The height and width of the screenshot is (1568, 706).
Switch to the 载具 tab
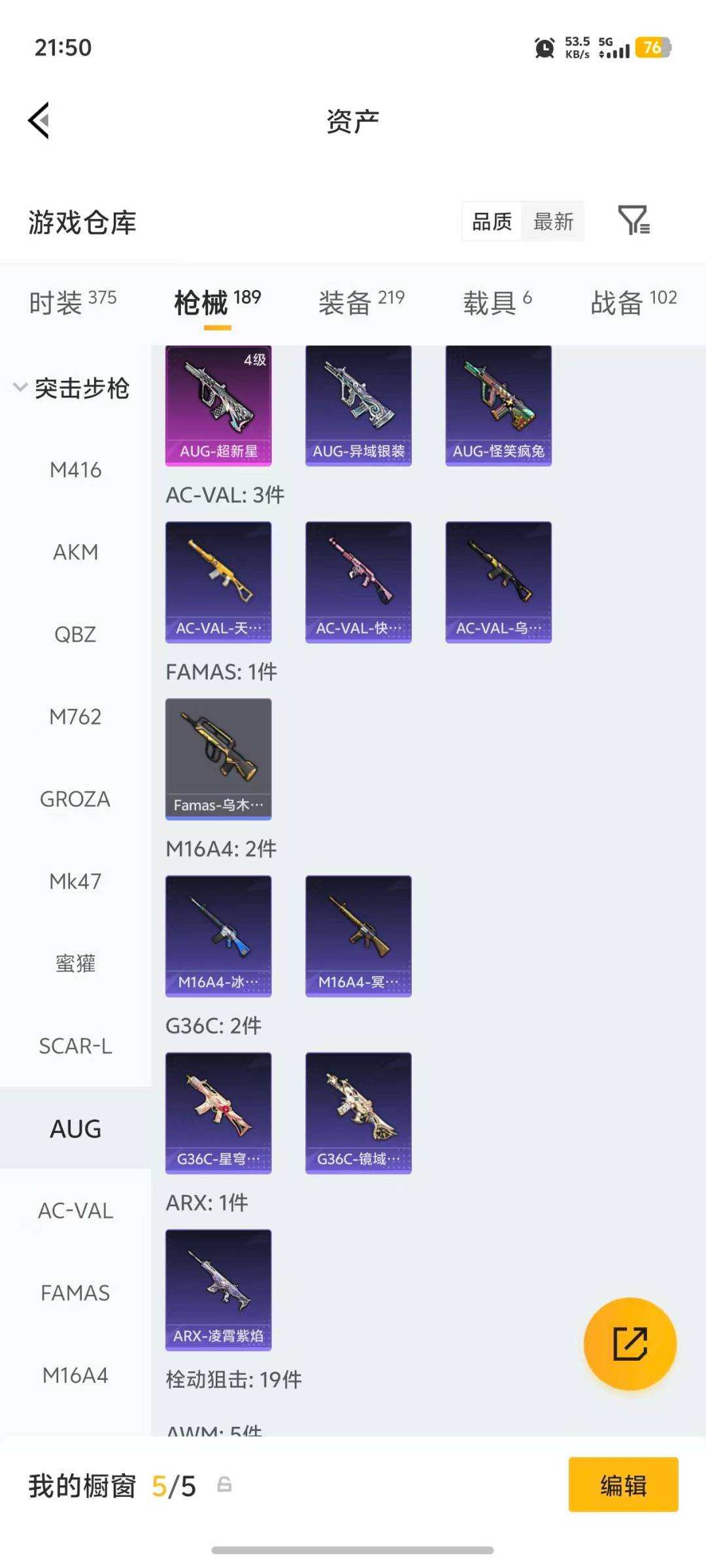[497, 302]
